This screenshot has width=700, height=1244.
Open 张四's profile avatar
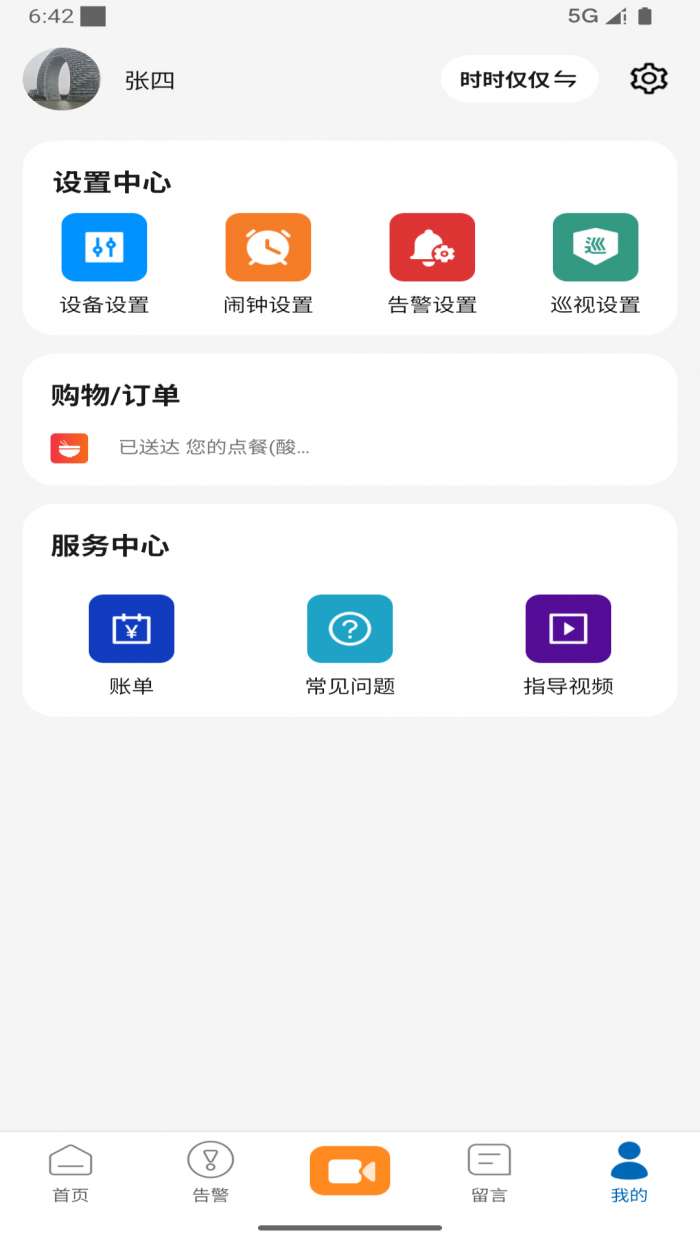pyautogui.click(x=61, y=79)
